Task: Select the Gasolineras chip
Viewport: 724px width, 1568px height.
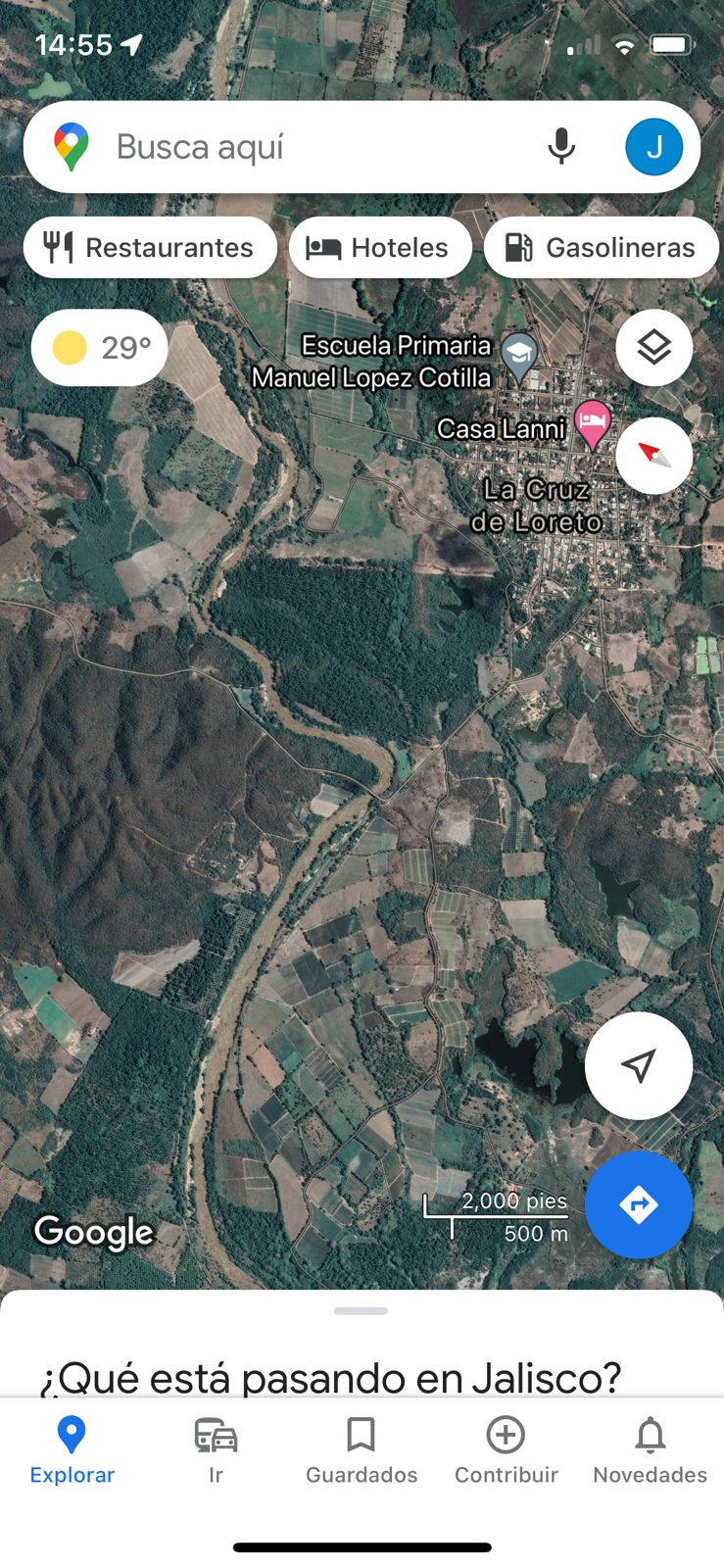Action: [x=601, y=248]
